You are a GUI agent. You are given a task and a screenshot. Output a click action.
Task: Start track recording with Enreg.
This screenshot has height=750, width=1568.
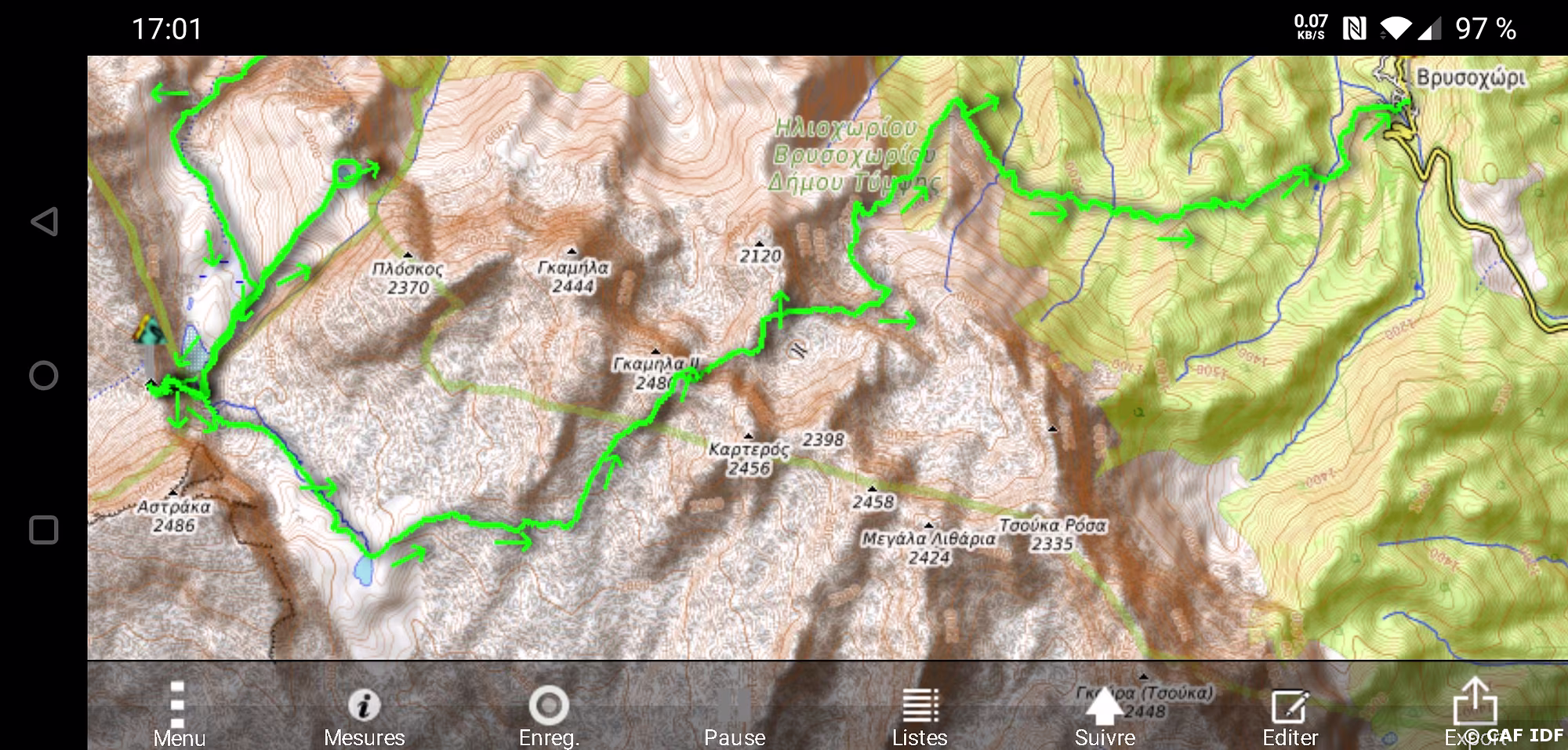tap(549, 712)
